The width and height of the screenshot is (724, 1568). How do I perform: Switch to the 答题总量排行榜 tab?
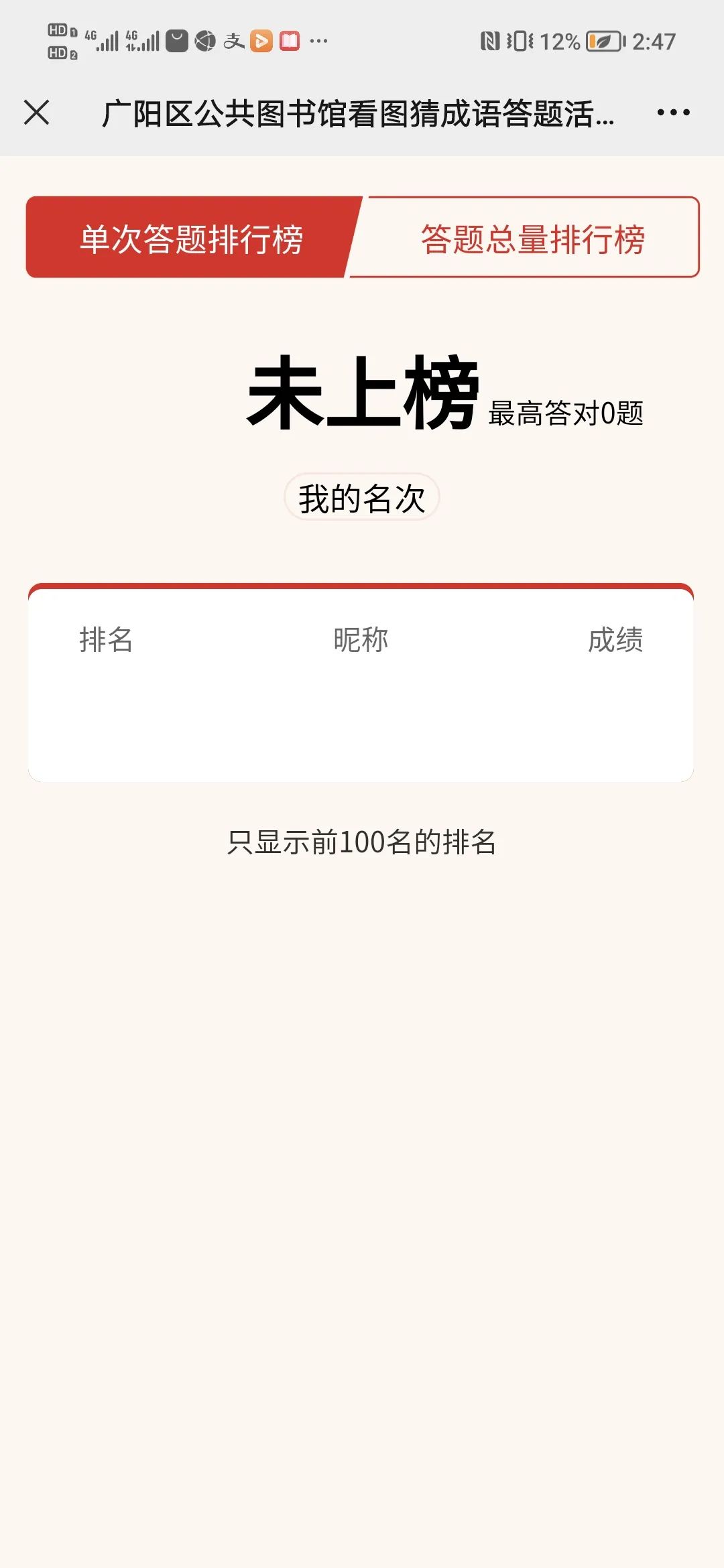(x=532, y=239)
